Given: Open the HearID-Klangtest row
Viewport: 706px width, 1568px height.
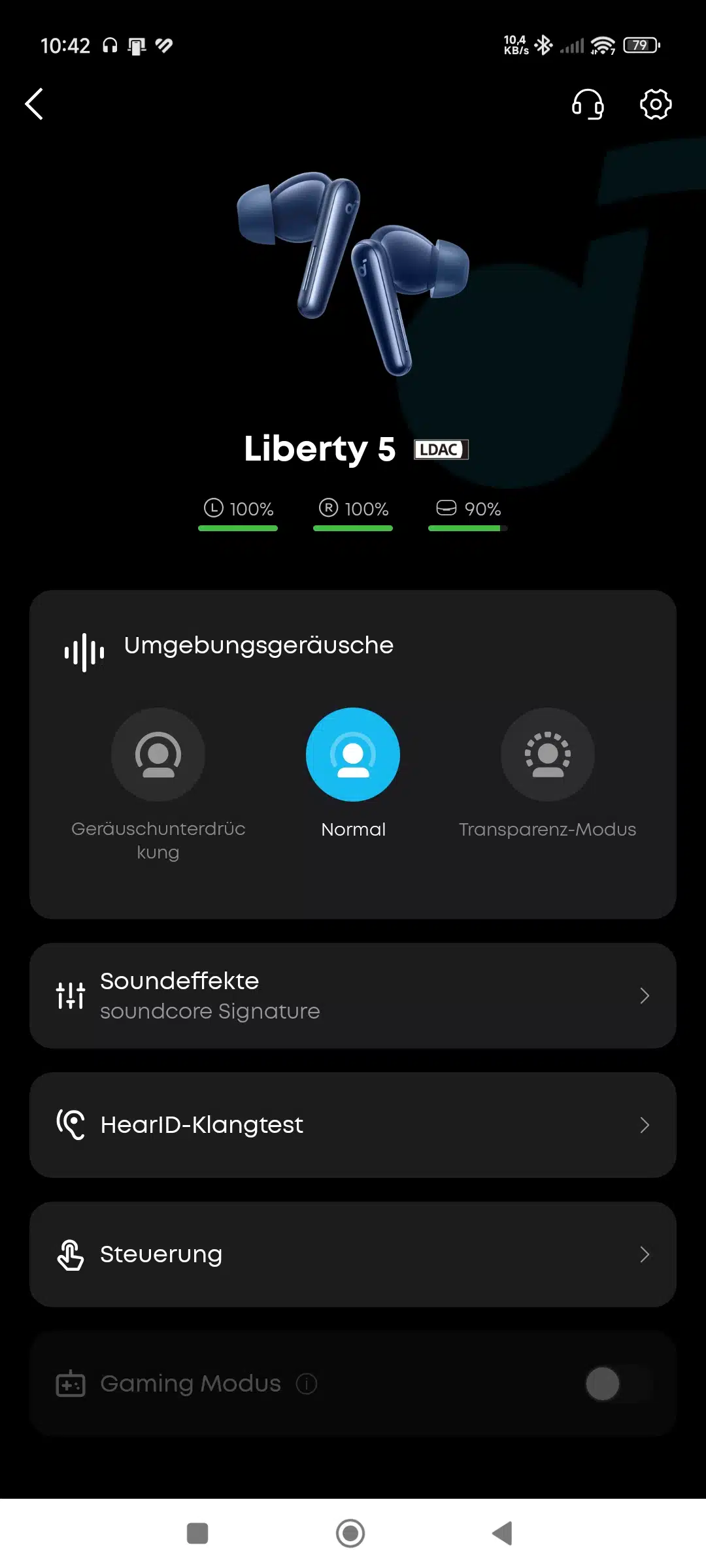Looking at the screenshot, I should coord(353,1125).
